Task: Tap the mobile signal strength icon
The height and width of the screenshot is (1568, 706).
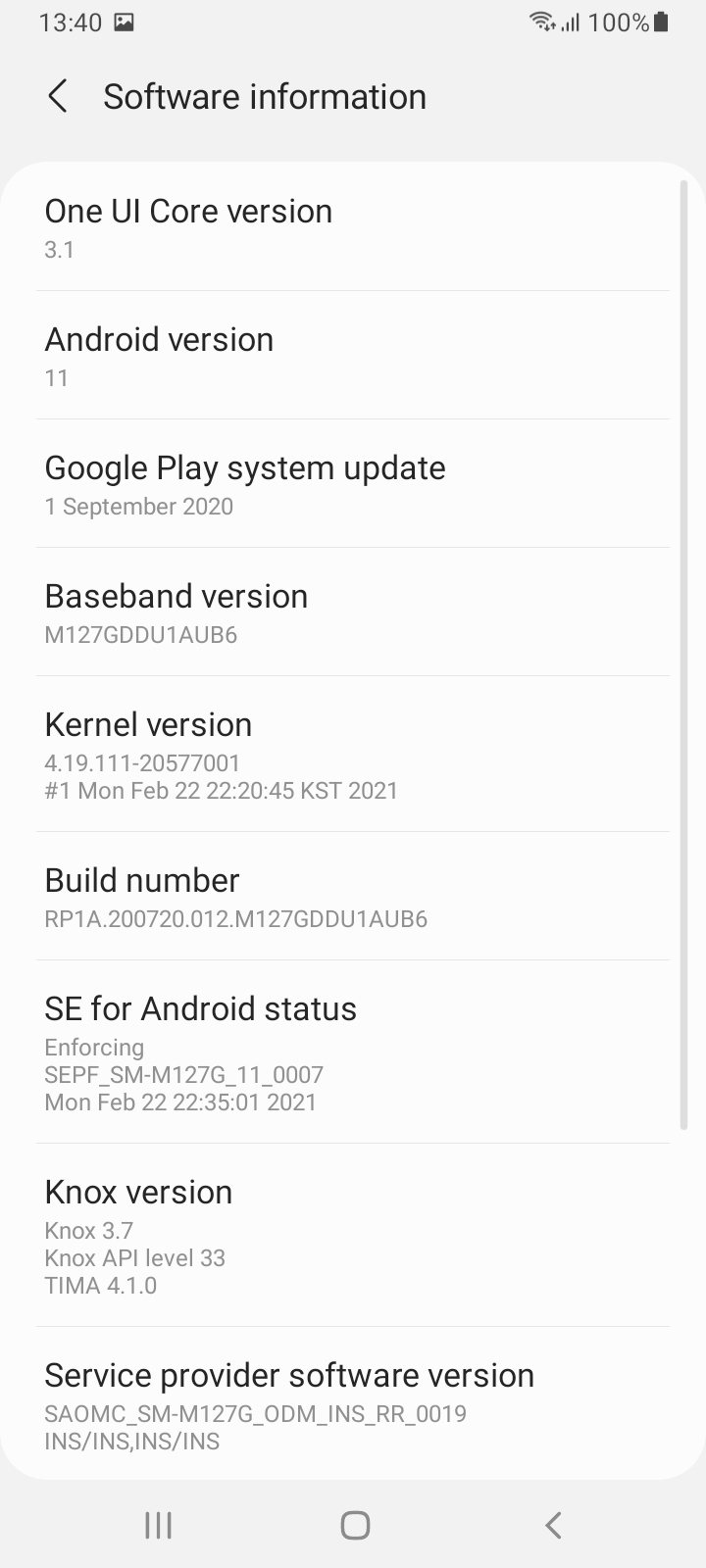Action: tap(573, 22)
